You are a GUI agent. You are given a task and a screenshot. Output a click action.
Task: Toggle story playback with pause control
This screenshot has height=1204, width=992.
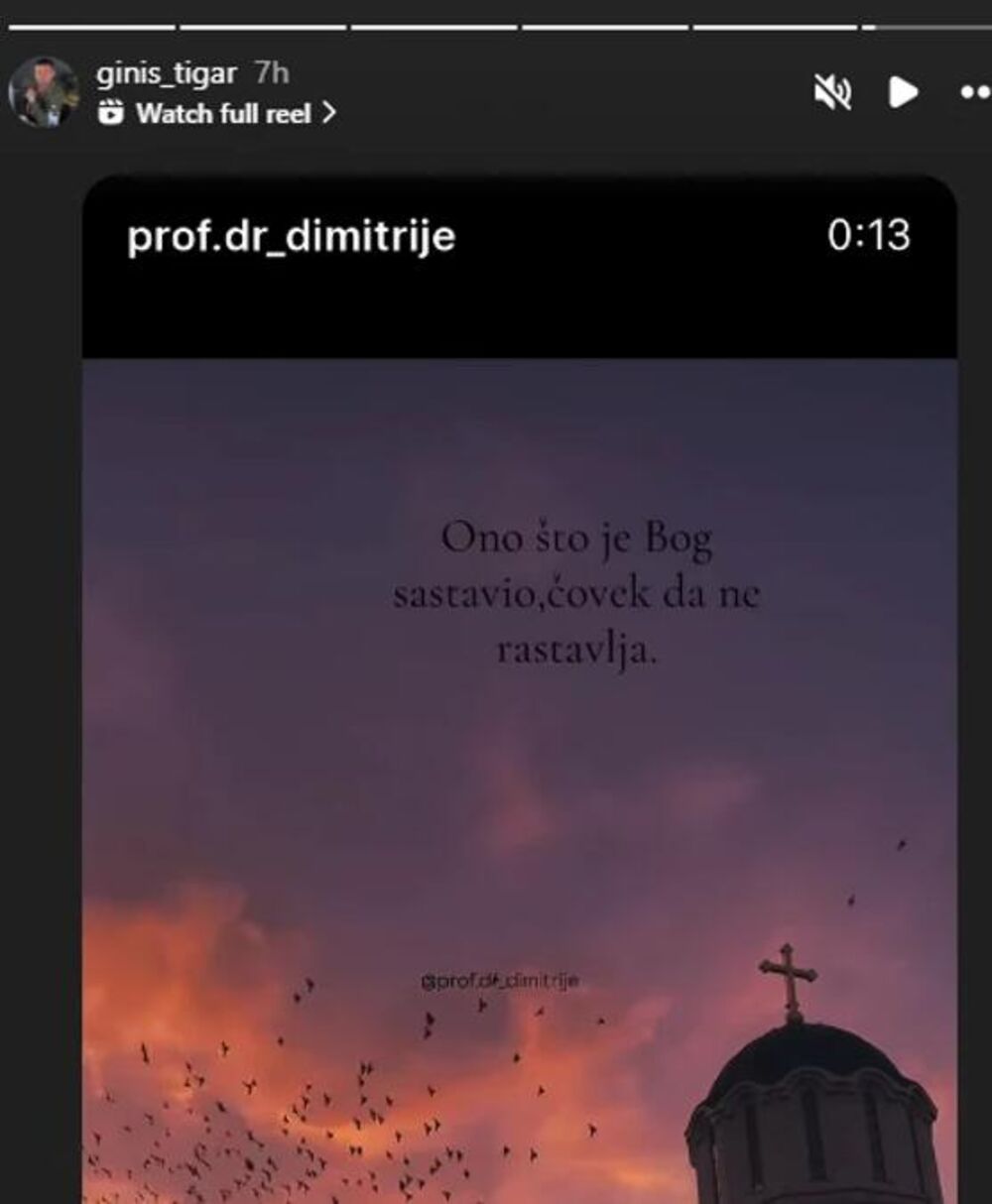click(903, 89)
